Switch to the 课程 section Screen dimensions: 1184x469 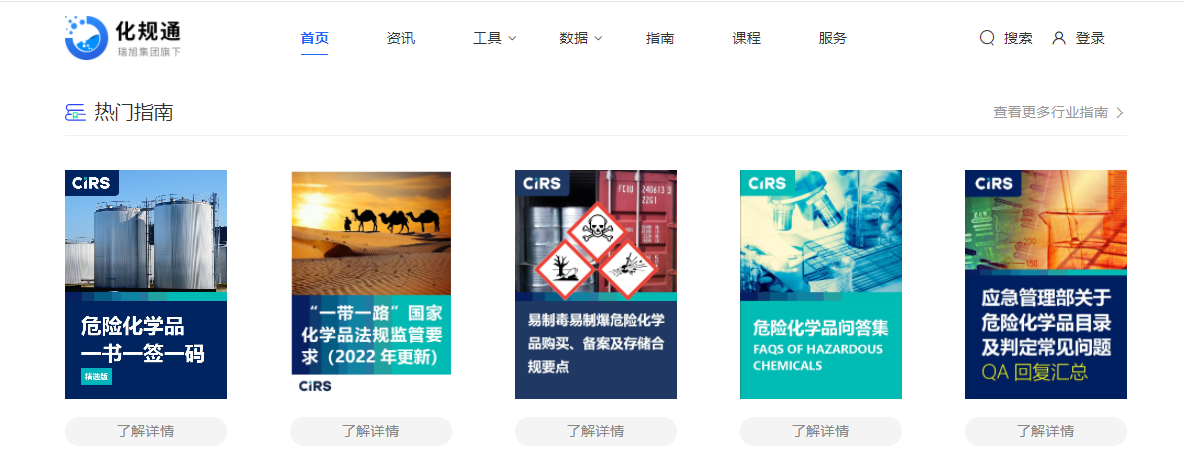(x=746, y=38)
